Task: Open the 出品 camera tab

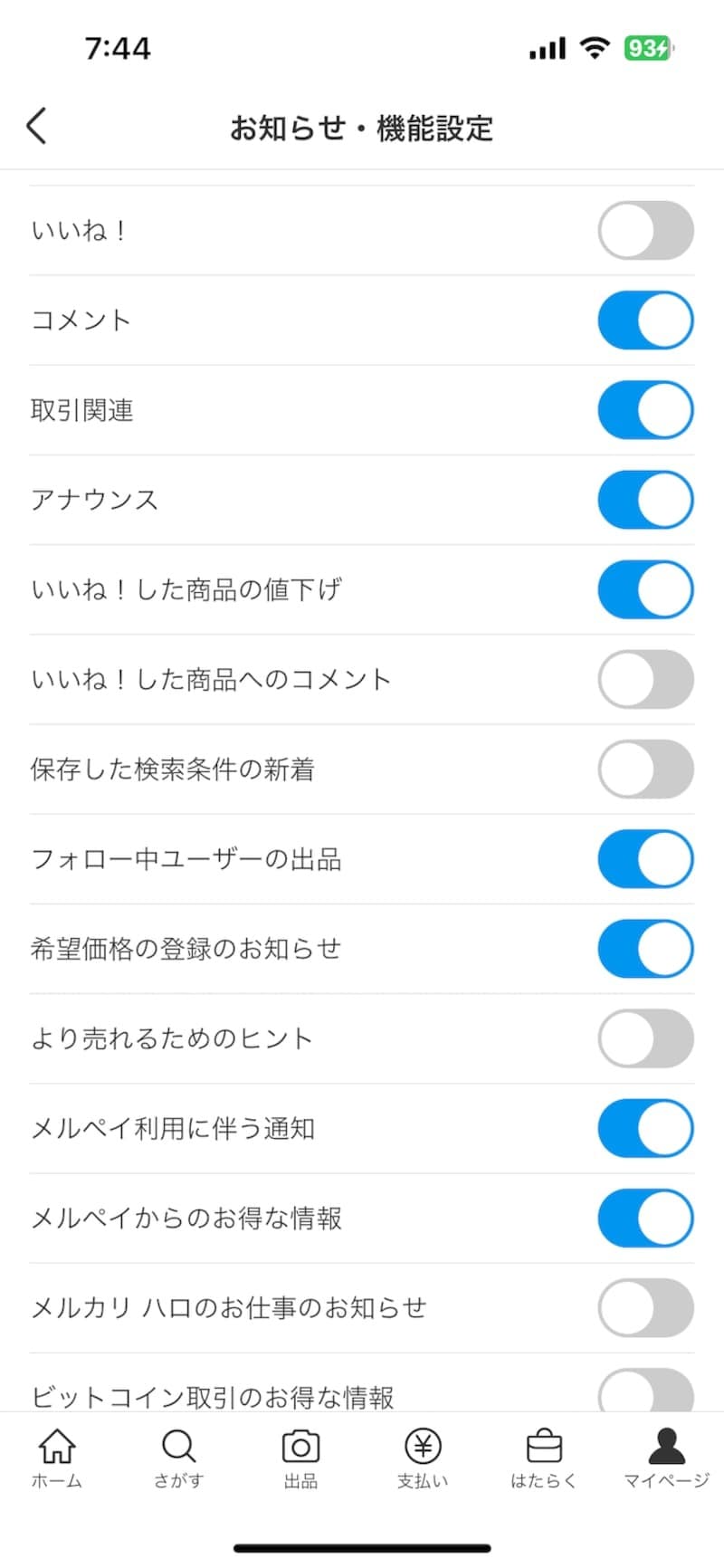Action: tap(300, 1458)
